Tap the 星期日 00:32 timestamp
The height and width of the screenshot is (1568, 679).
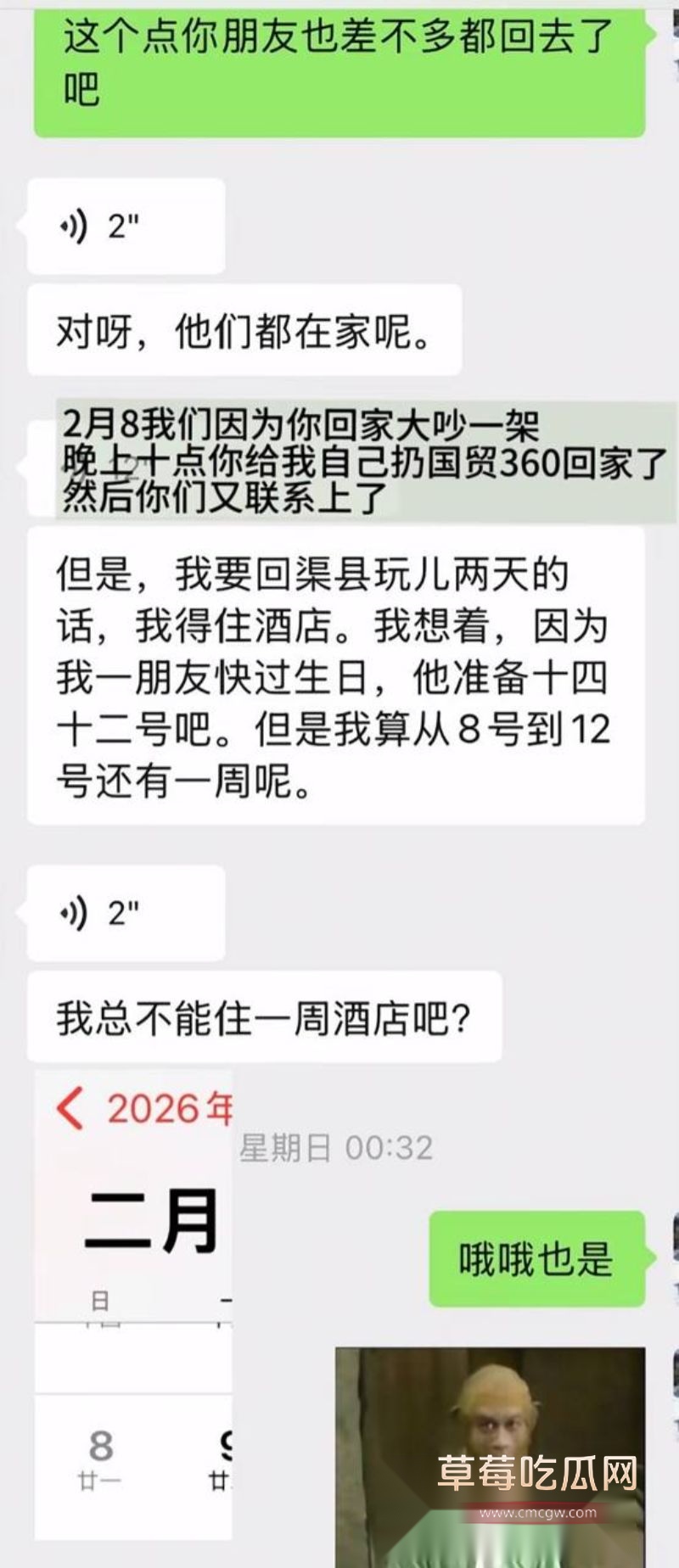[x=334, y=1146]
